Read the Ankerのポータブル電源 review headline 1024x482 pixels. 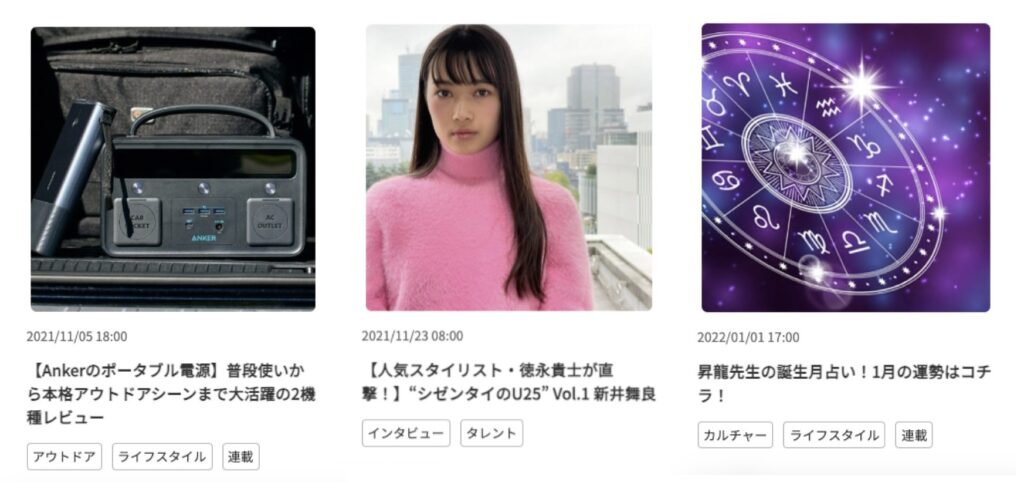coord(172,394)
